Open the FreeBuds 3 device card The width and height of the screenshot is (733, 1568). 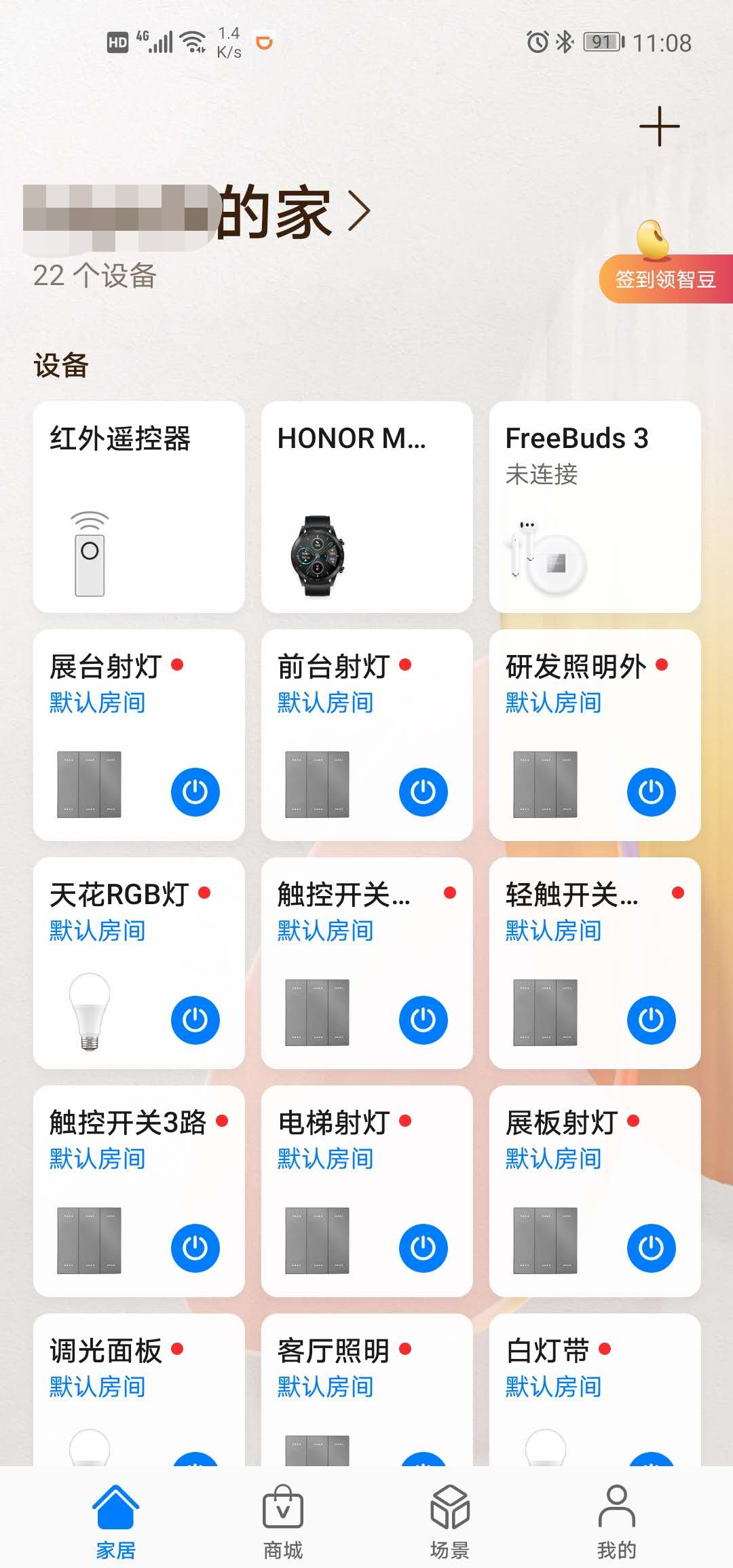click(x=595, y=506)
